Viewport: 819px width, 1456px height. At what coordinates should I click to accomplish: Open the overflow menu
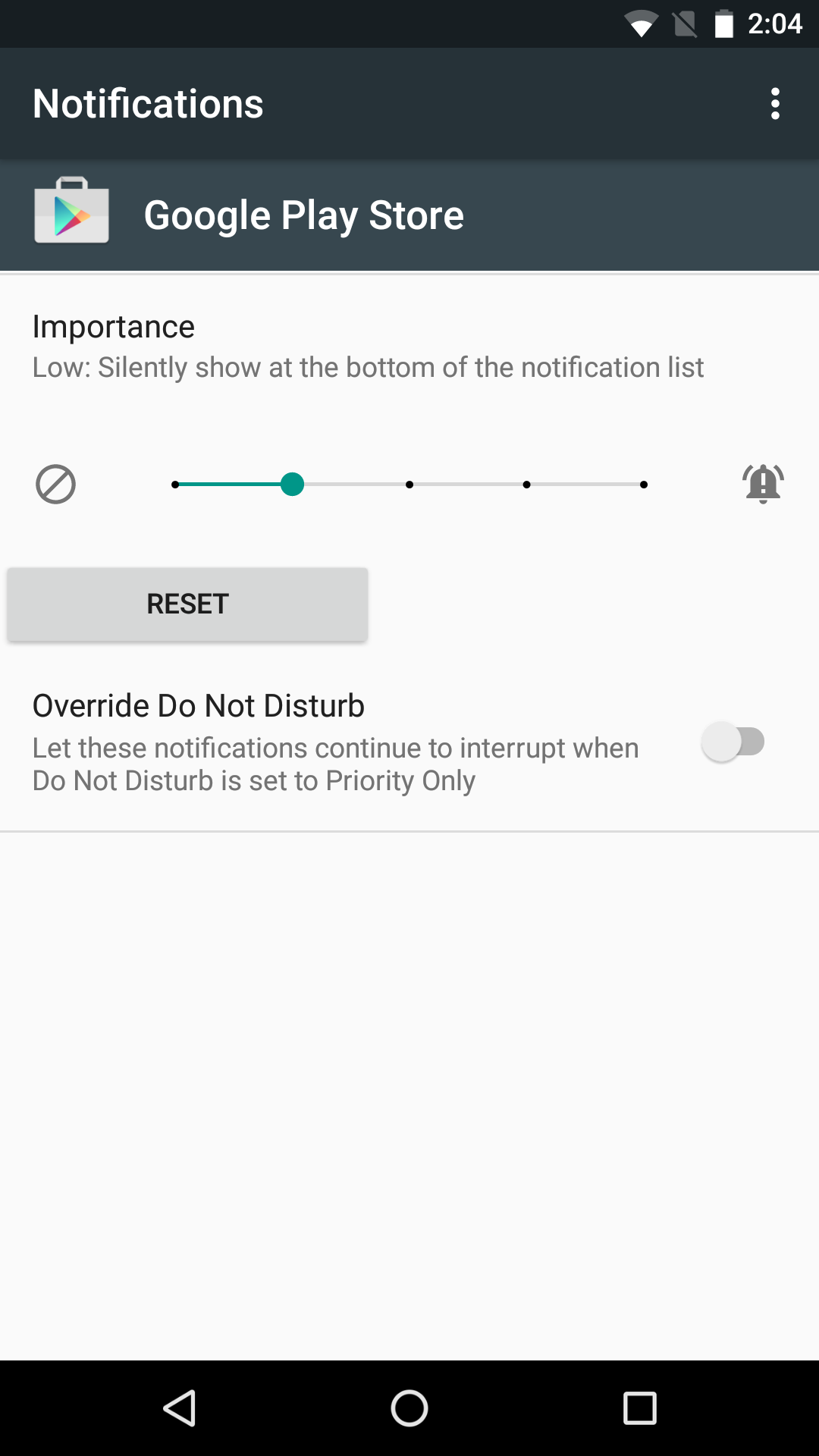[774, 104]
